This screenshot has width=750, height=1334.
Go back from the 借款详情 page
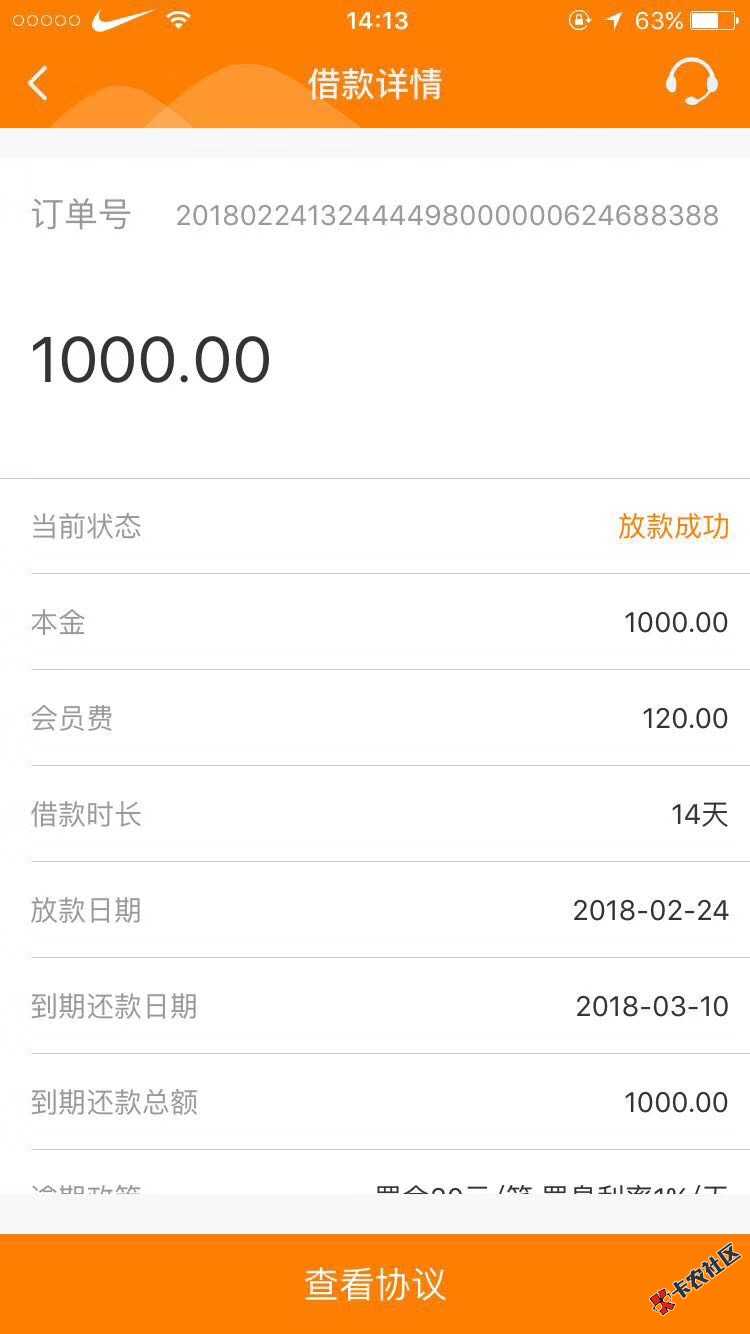click(x=38, y=84)
